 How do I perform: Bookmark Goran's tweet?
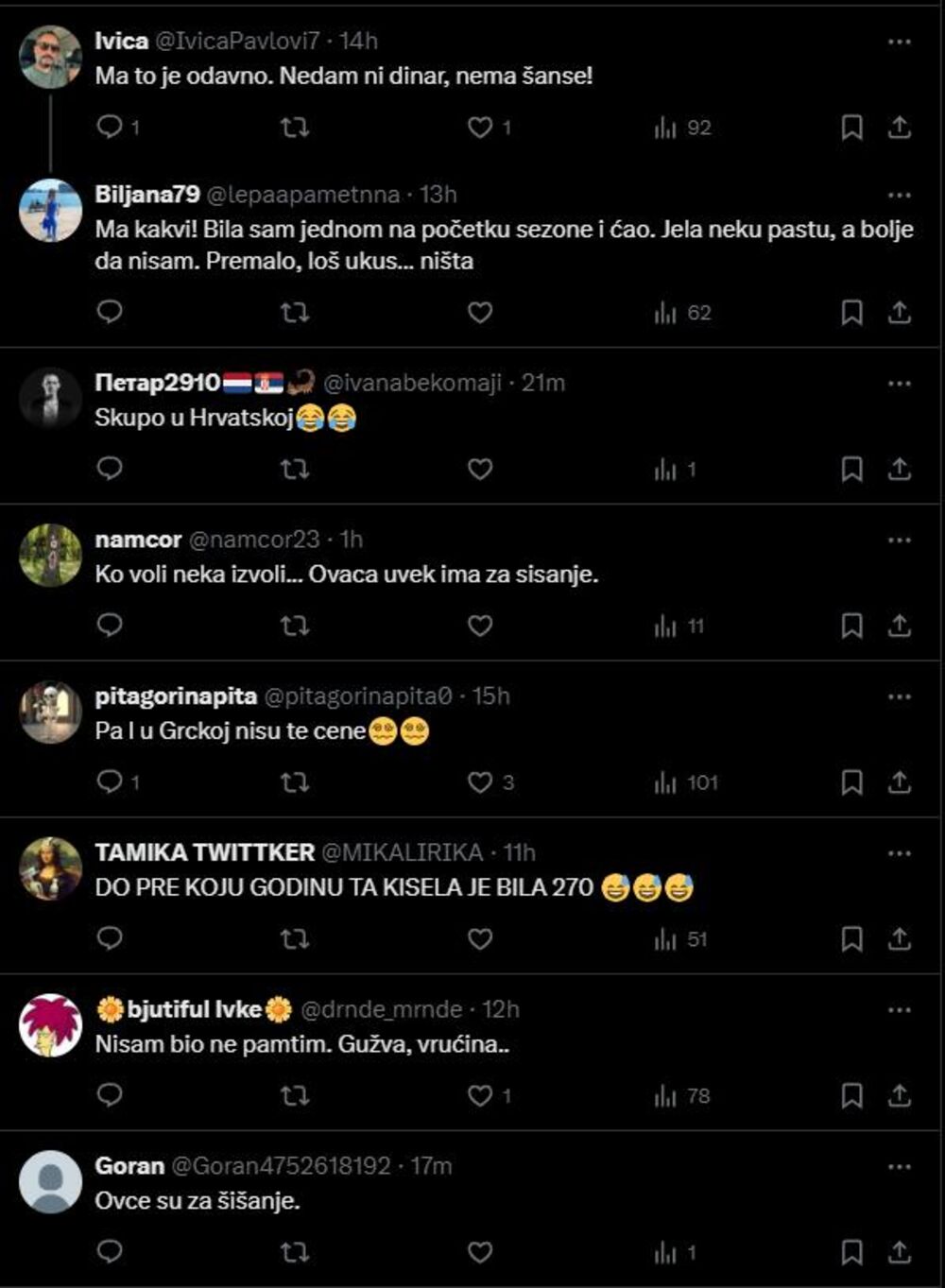click(851, 1252)
